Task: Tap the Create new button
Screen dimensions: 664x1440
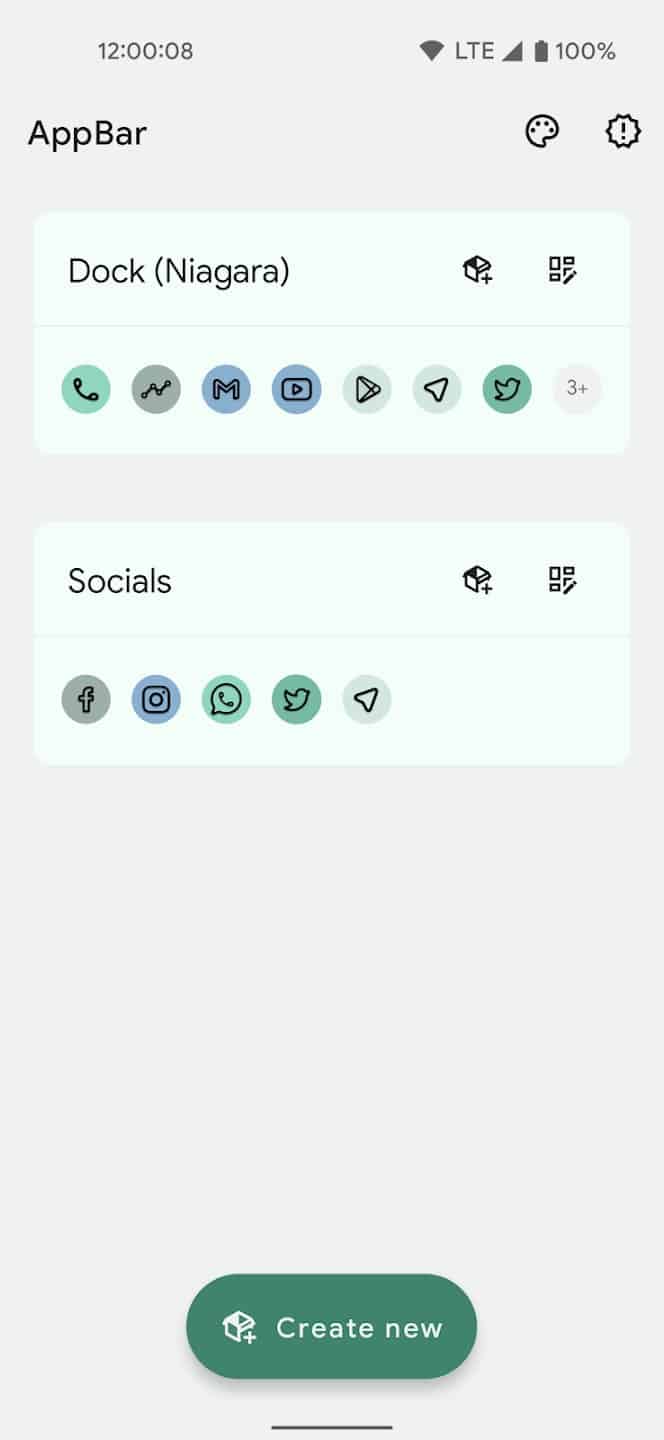Action: 332,1327
